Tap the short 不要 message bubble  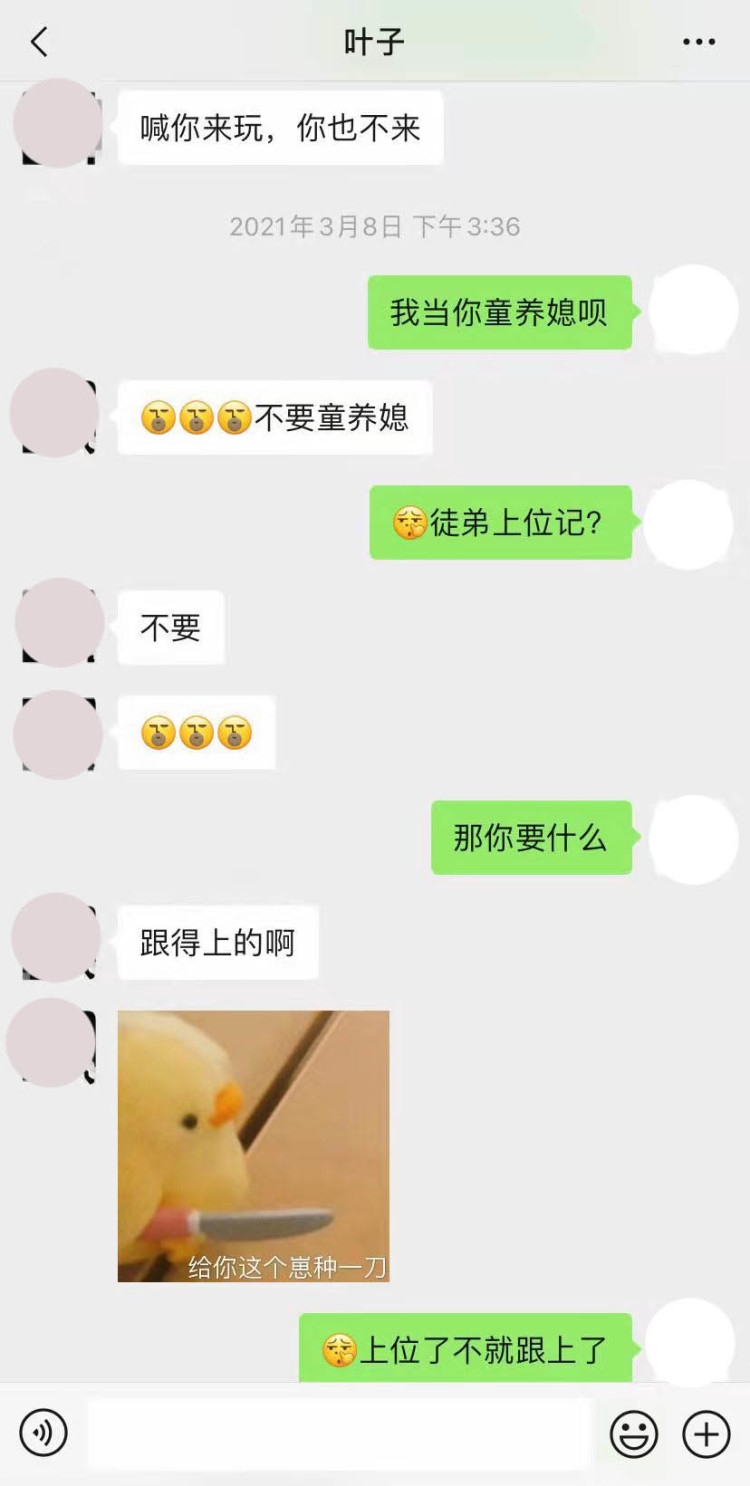(170, 625)
